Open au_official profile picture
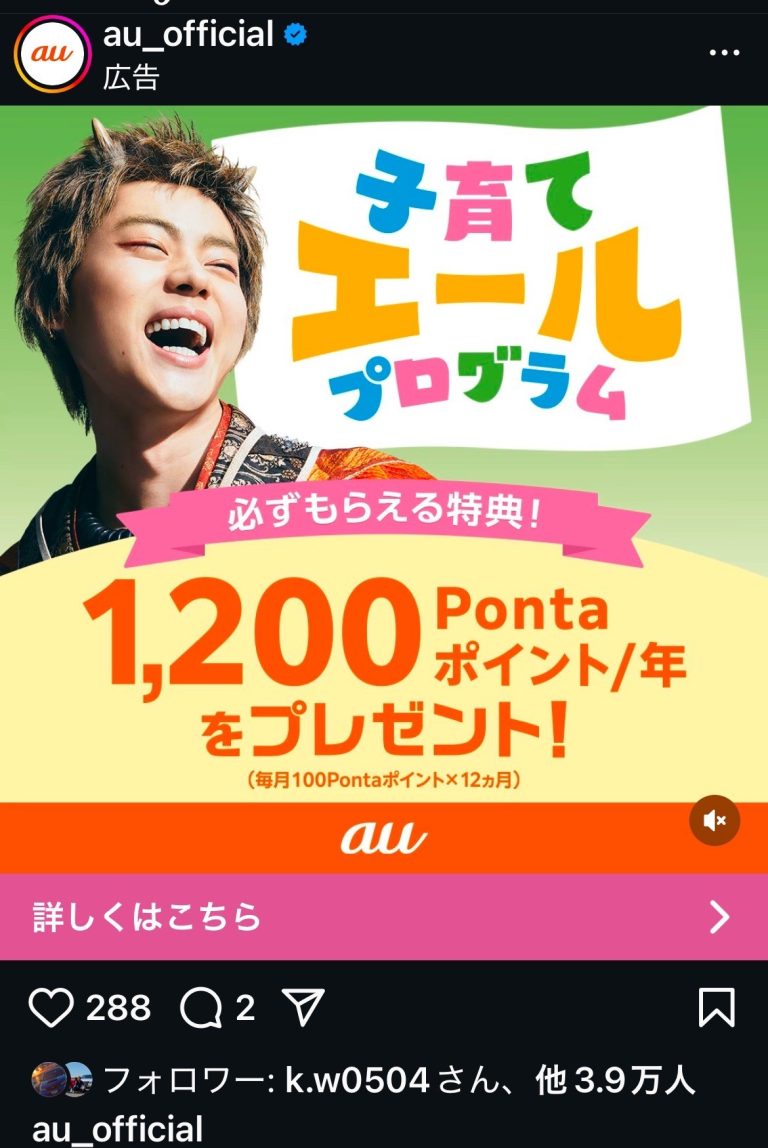The width and height of the screenshot is (768, 1148). click(x=52, y=55)
